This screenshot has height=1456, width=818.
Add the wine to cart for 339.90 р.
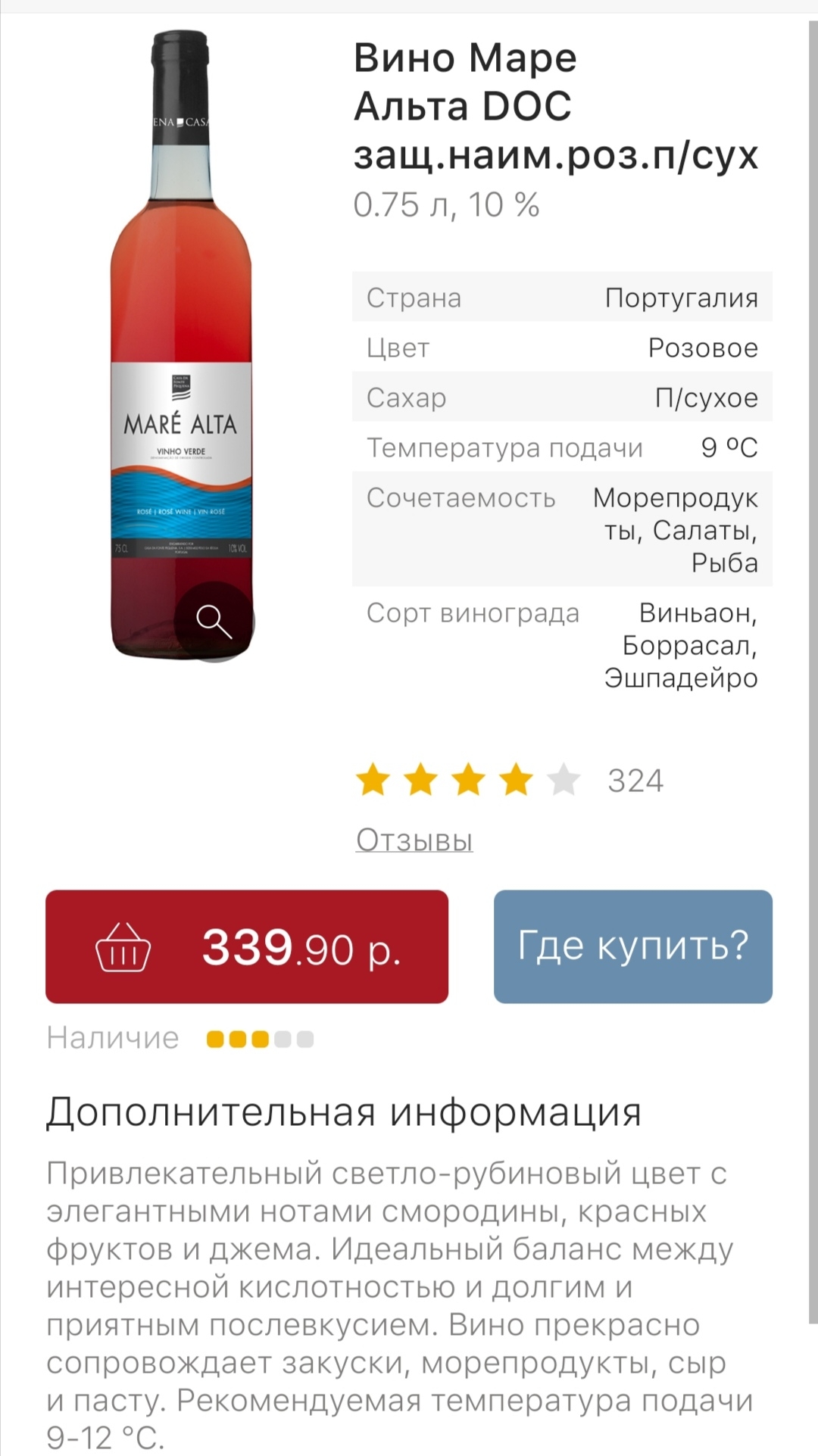[247, 946]
